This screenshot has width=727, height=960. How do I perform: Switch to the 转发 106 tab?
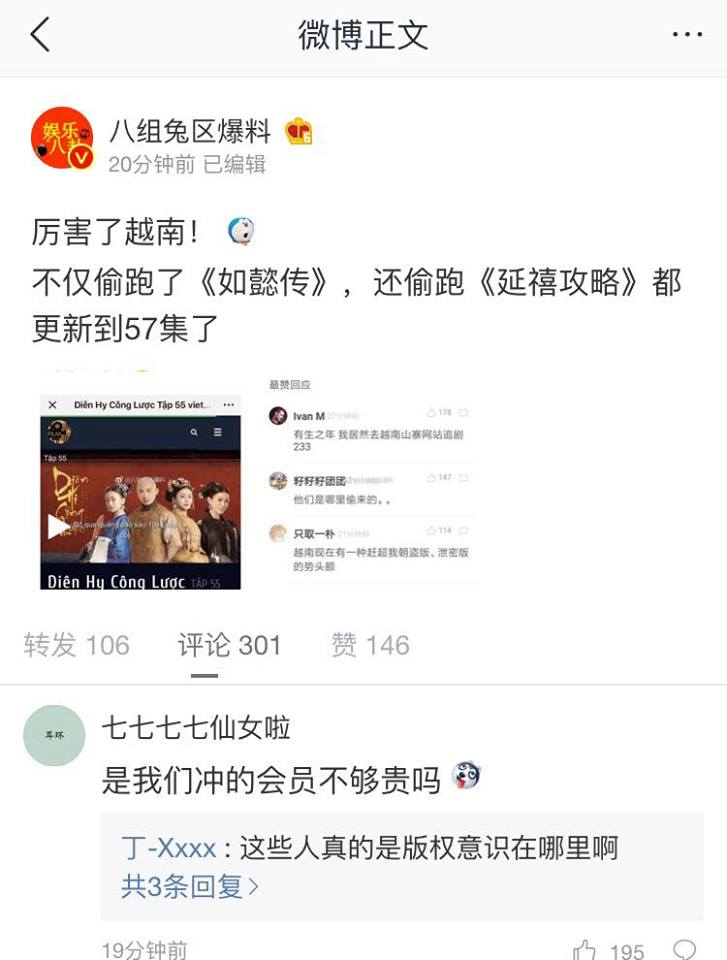click(x=77, y=645)
